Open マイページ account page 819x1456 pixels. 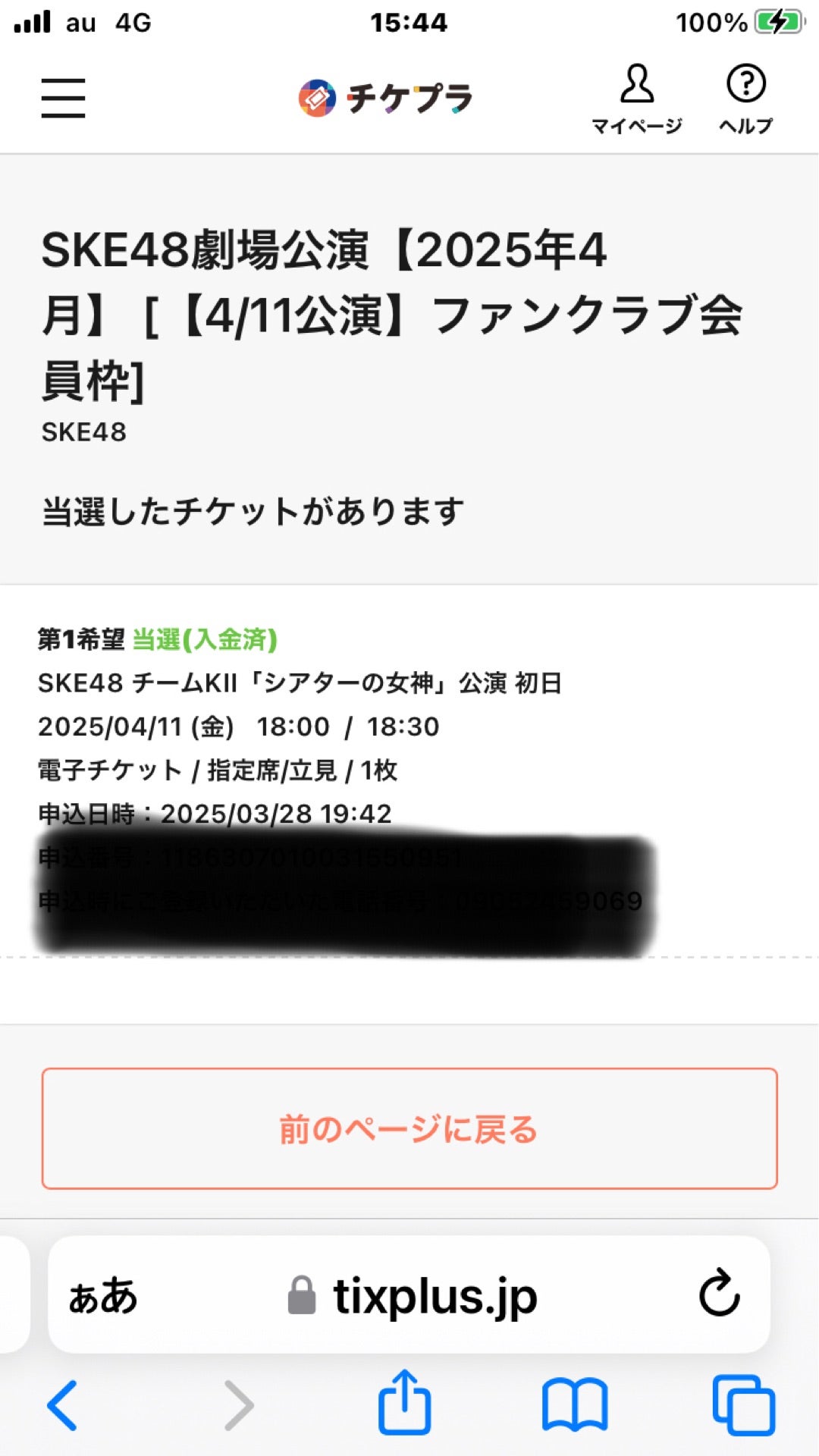(638, 99)
